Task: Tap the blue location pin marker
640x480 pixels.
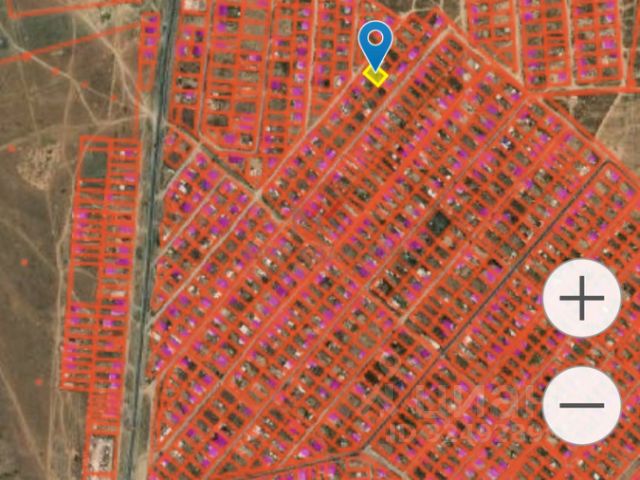Action: 375,43
